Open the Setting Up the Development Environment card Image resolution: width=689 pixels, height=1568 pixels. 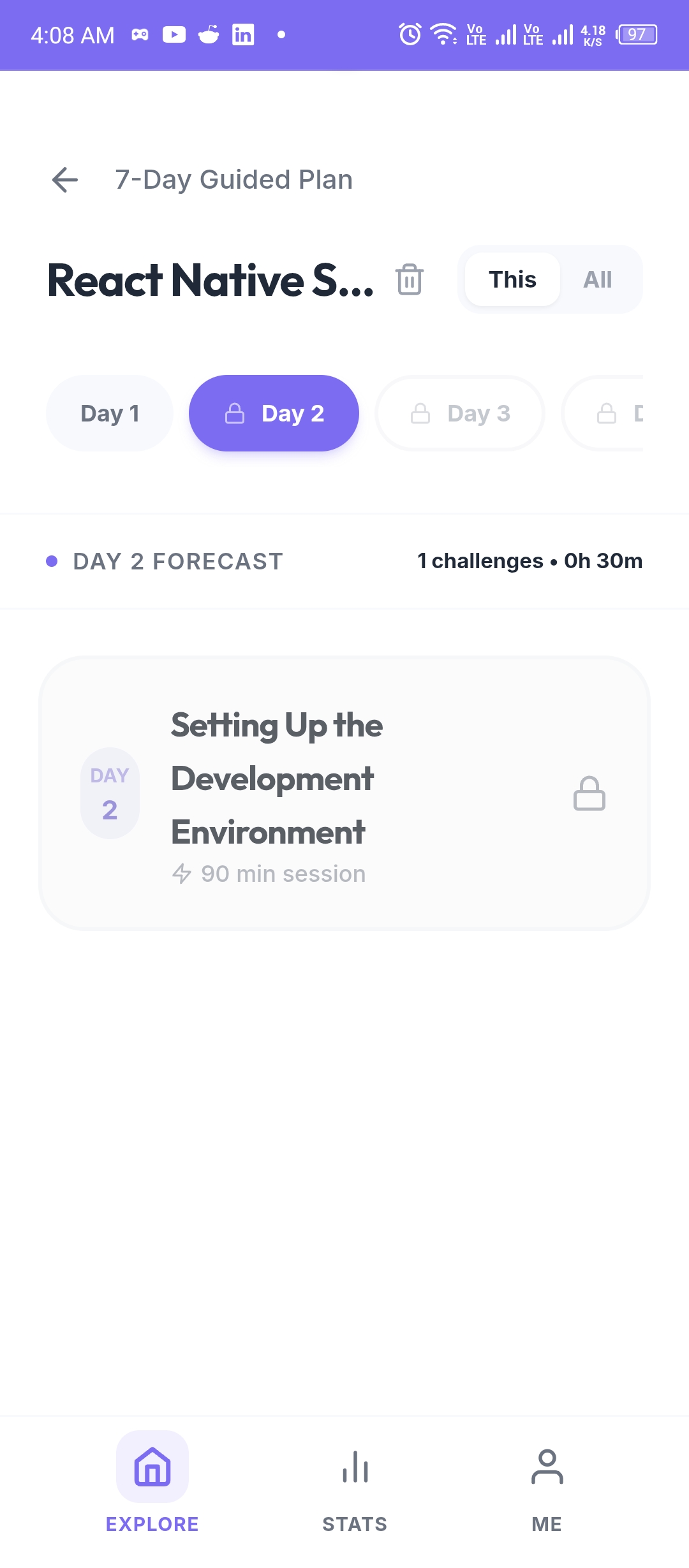point(344,793)
